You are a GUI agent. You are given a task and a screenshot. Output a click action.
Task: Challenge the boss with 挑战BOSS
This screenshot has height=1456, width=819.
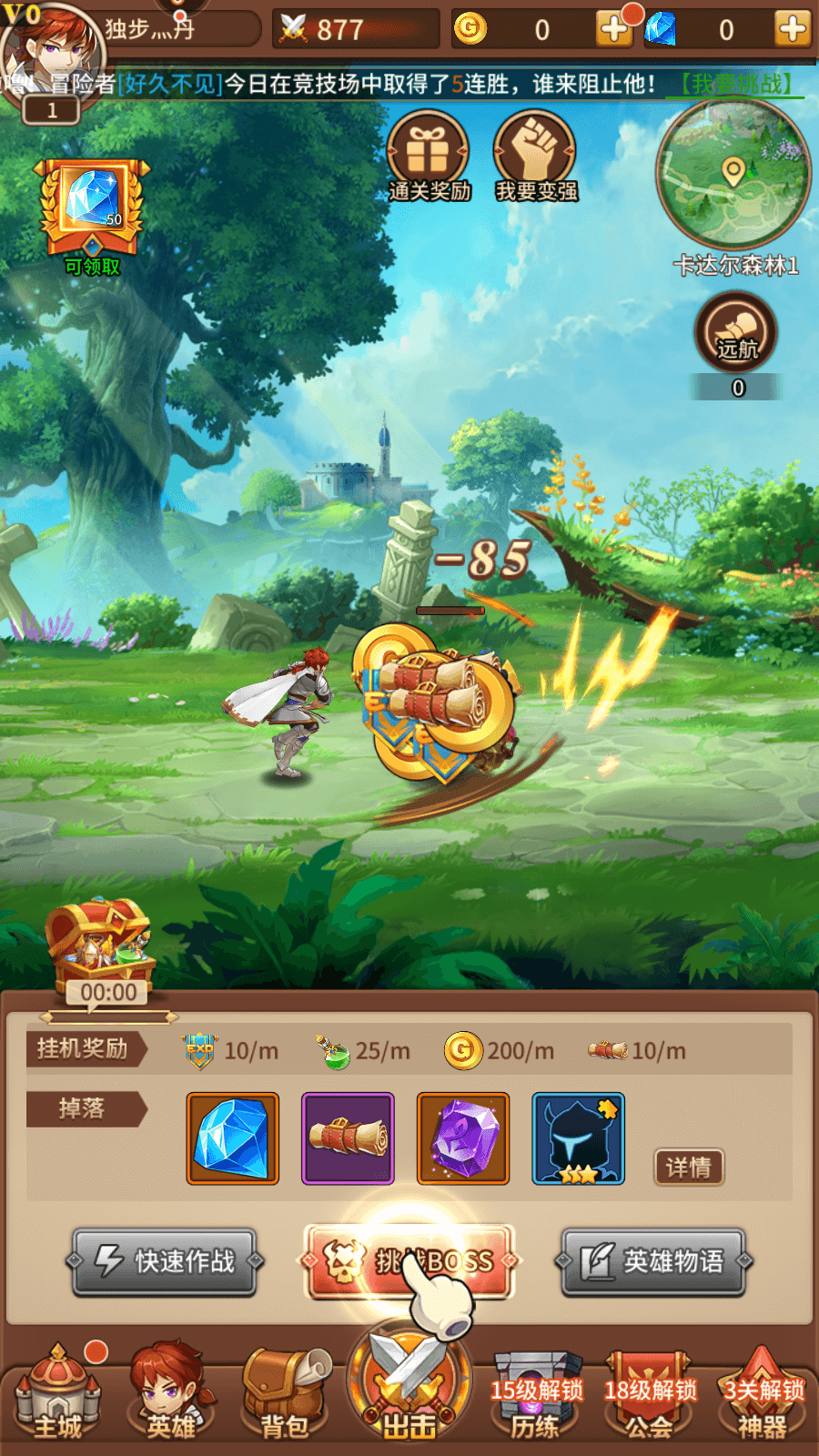pyautogui.click(x=409, y=1261)
